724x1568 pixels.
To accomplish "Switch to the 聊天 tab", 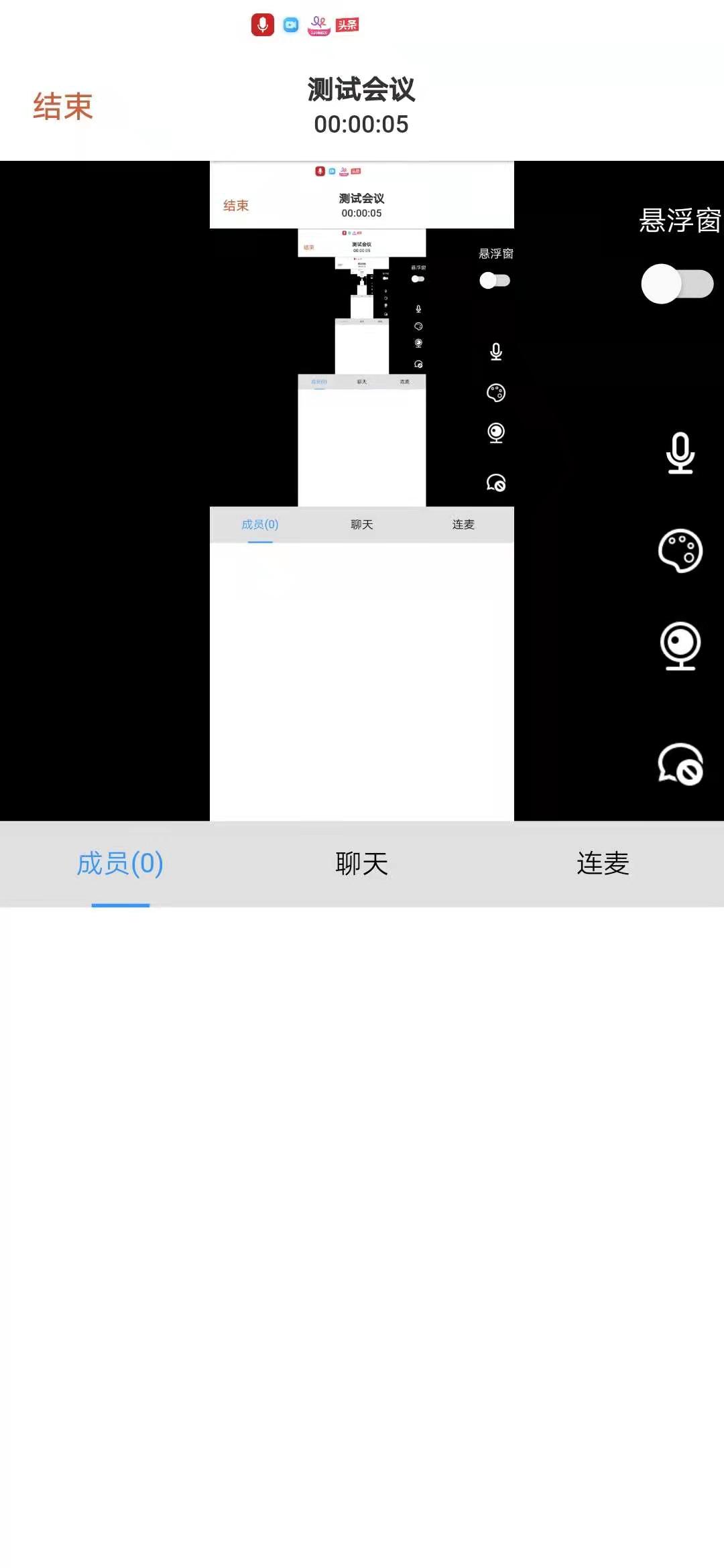I will tap(362, 863).
